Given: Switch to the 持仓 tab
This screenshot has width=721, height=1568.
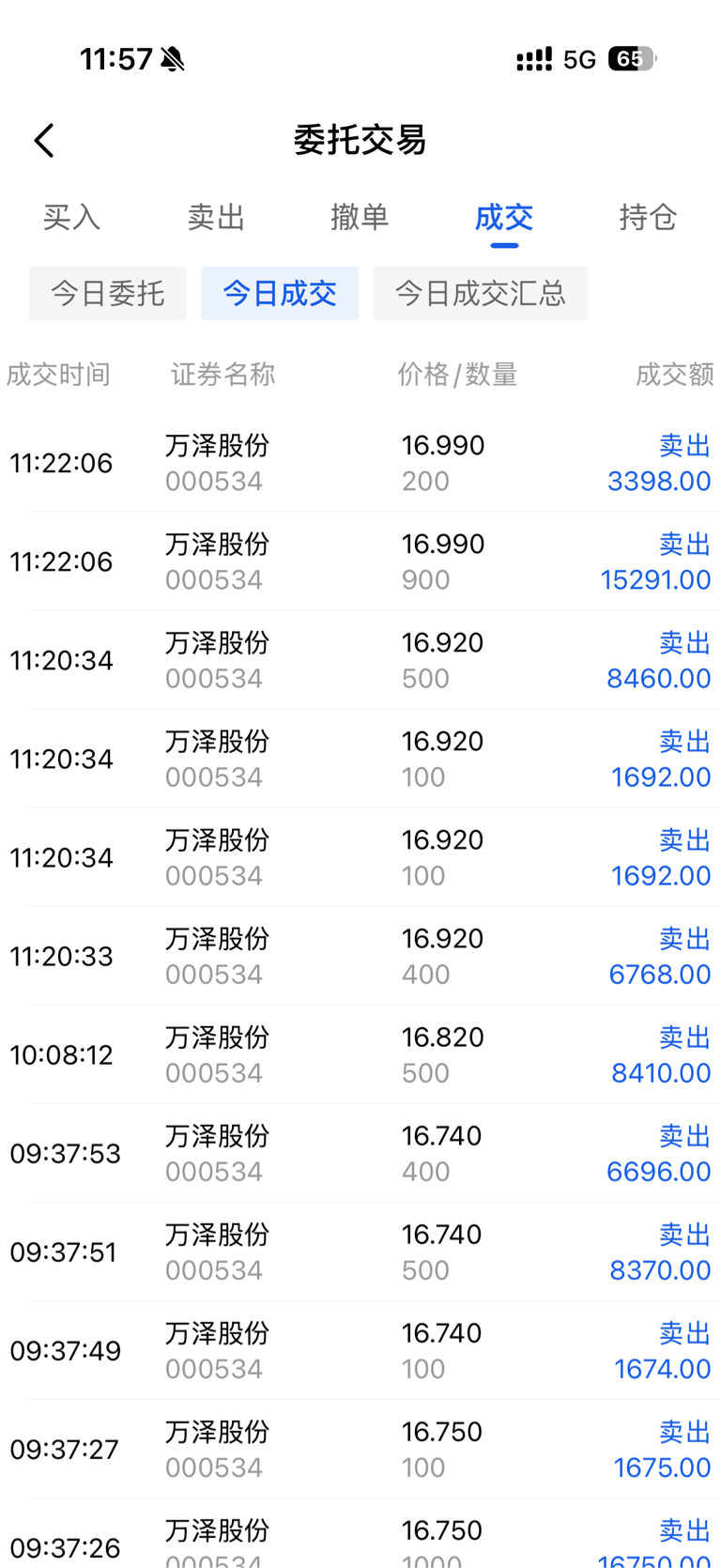Looking at the screenshot, I should 648,218.
